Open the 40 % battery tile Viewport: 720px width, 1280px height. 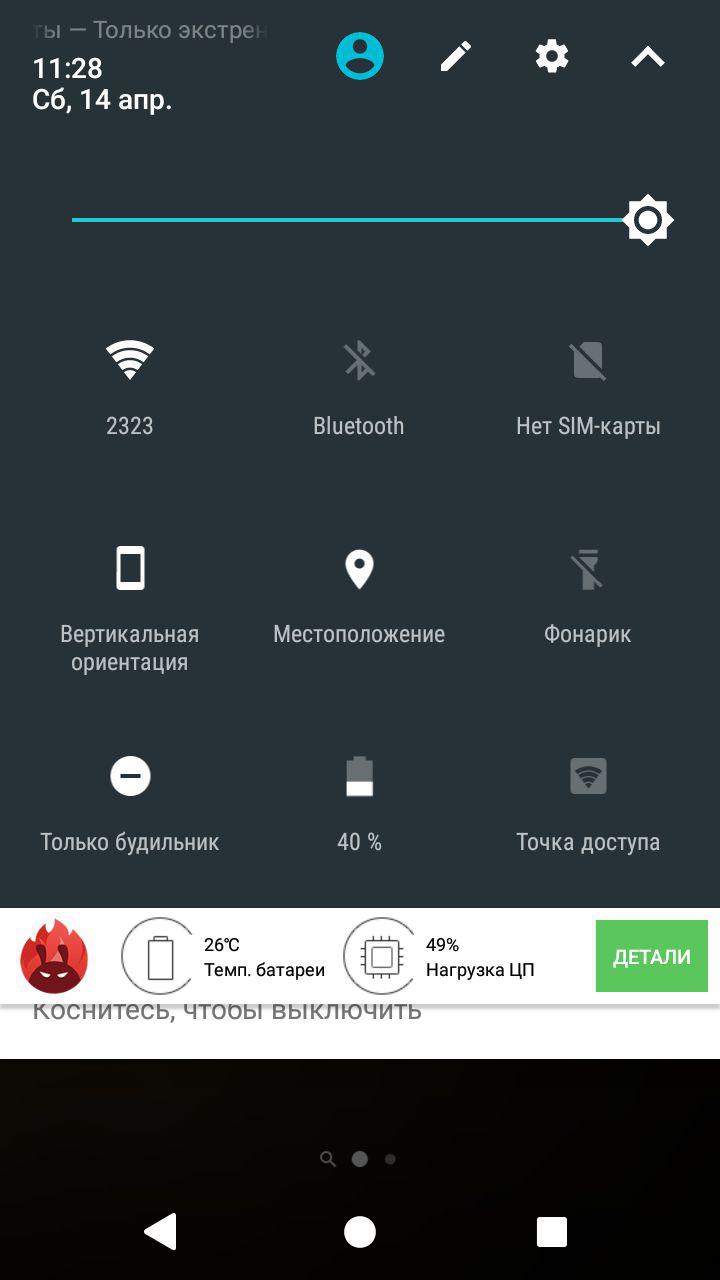point(359,803)
